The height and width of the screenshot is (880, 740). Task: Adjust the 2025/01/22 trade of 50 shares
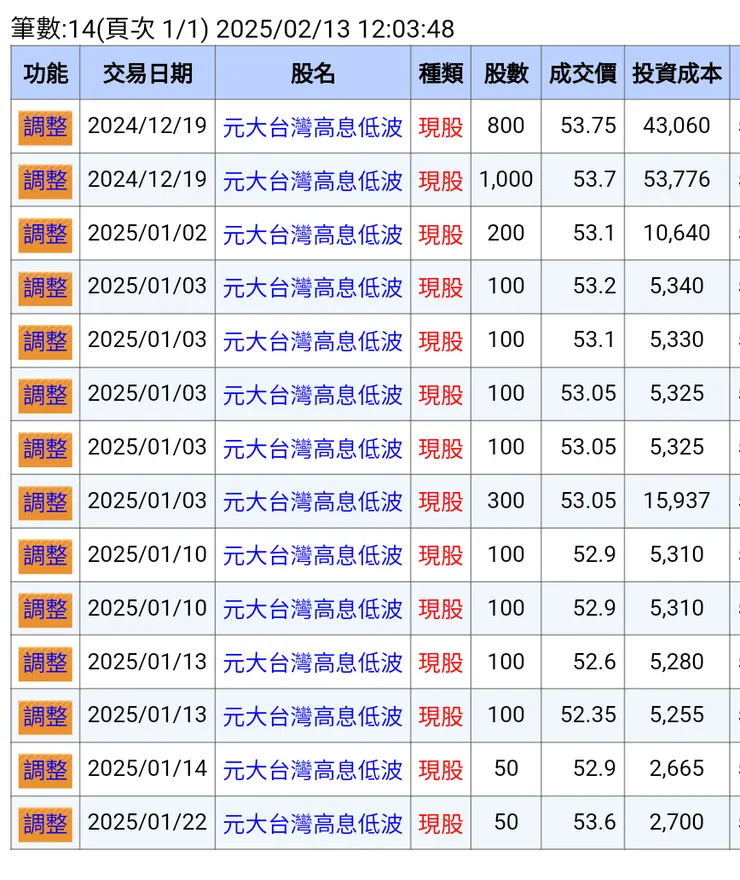[45, 823]
